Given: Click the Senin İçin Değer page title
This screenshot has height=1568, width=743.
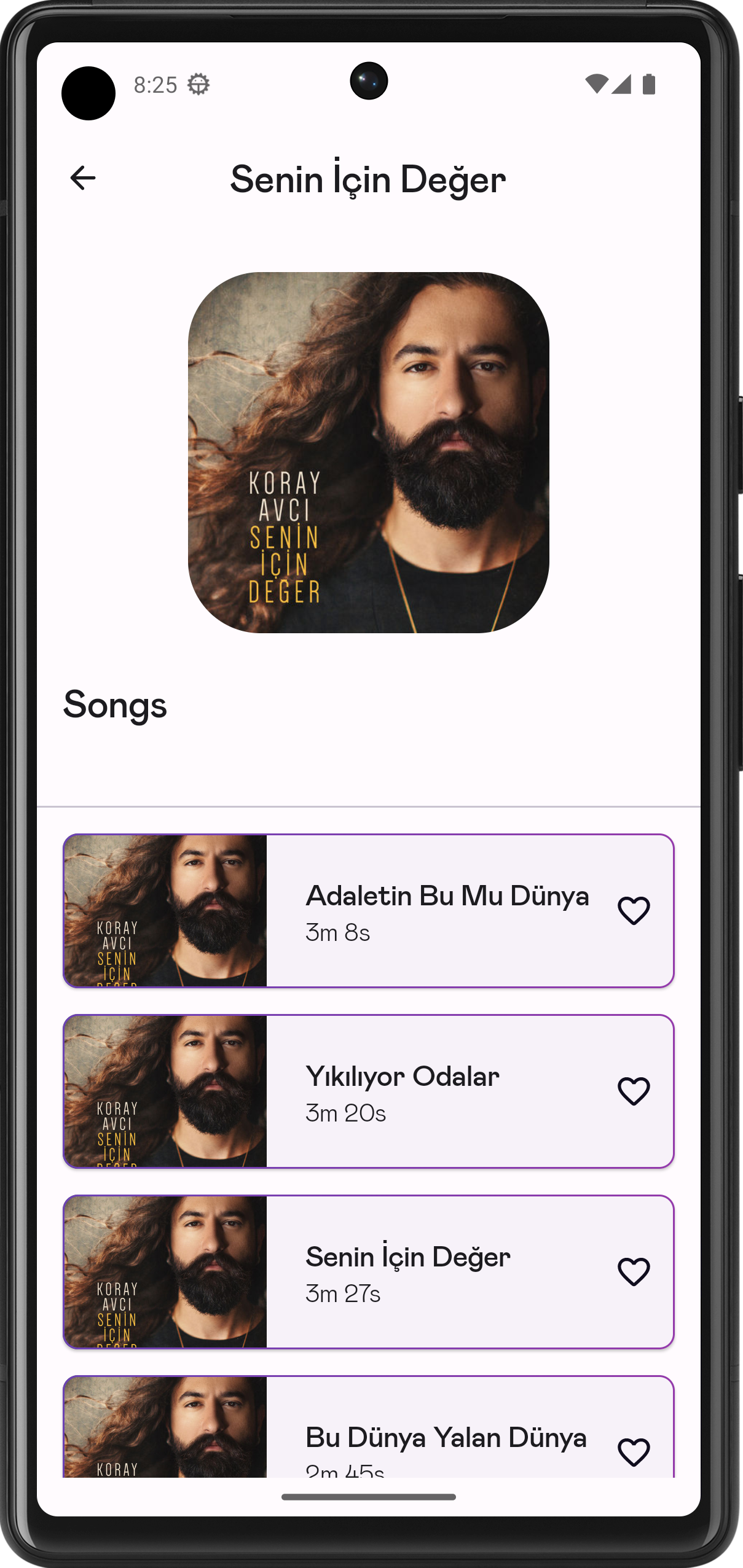Looking at the screenshot, I should point(368,179).
